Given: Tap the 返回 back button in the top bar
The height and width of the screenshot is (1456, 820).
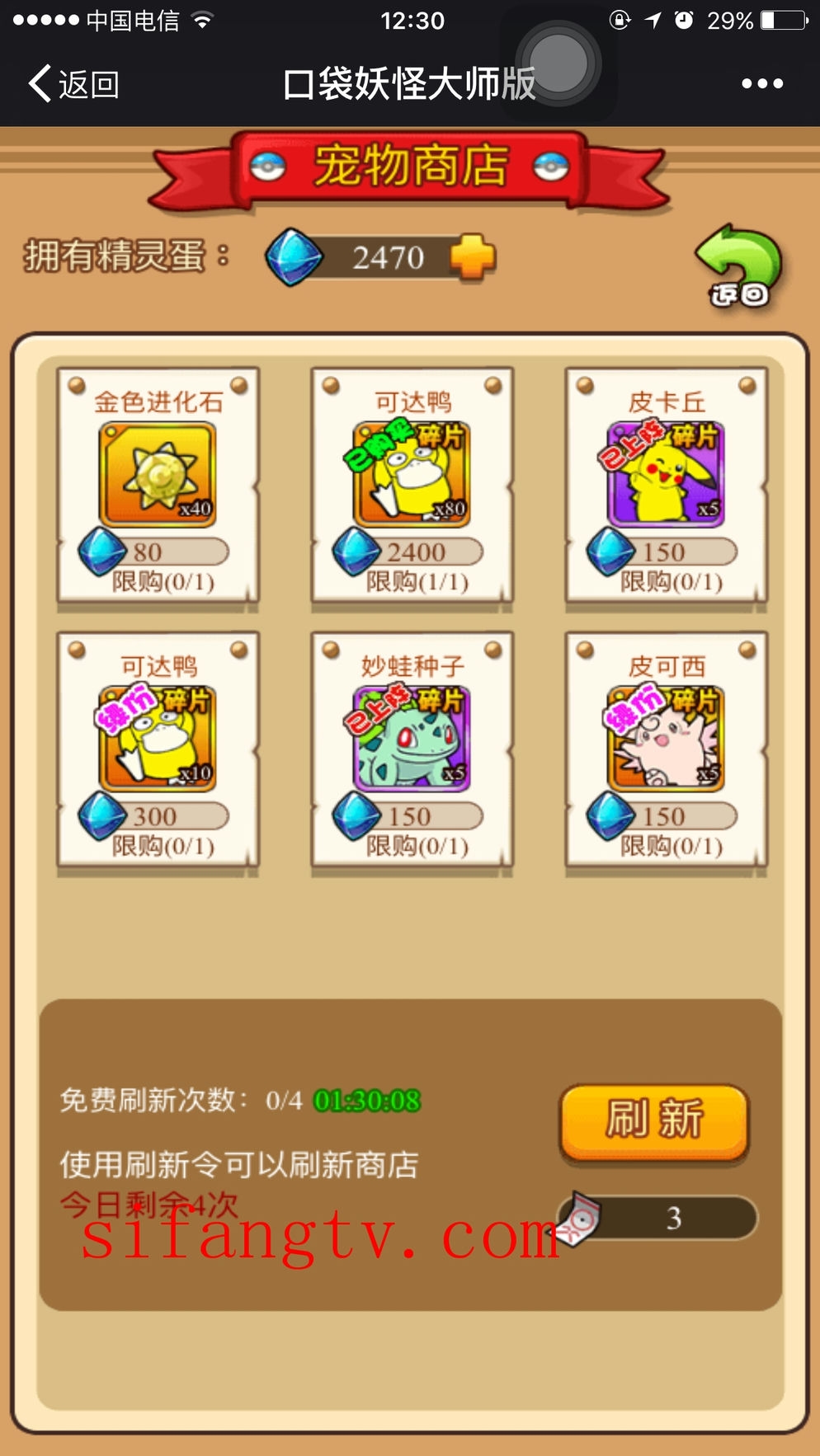Looking at the screenshot, I should pos(74,84).
